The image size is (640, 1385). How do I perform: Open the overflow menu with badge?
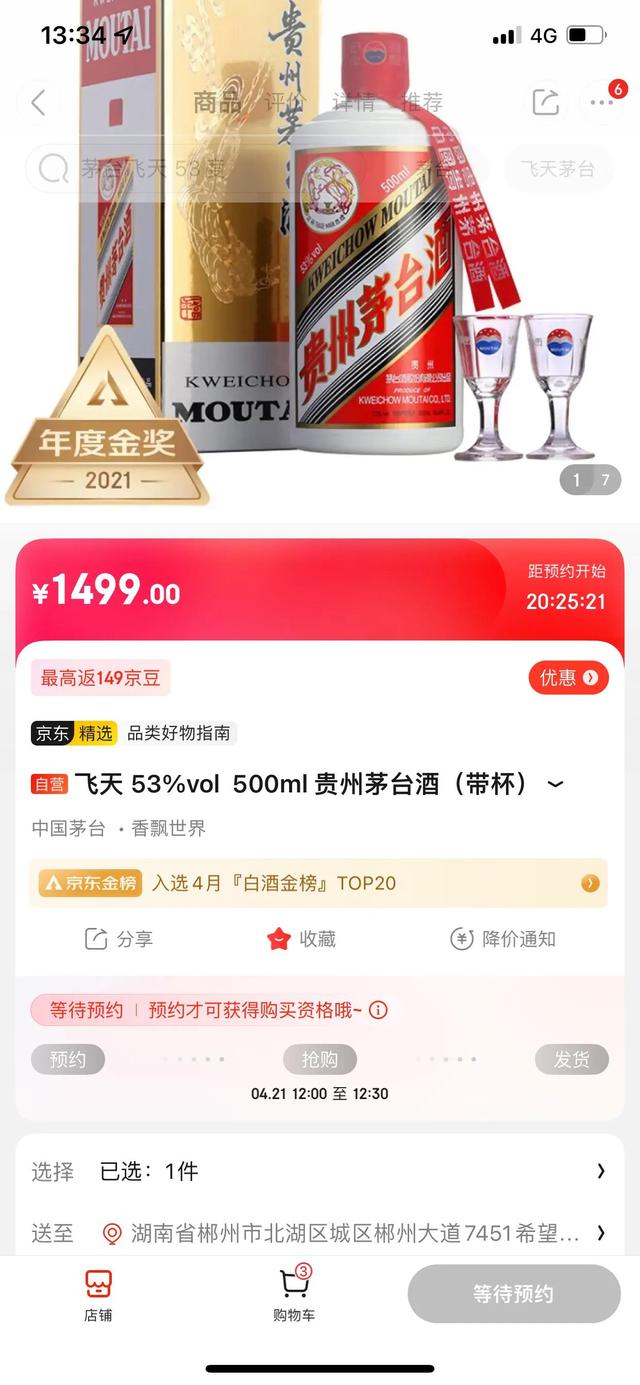click(x=602, y=102)
